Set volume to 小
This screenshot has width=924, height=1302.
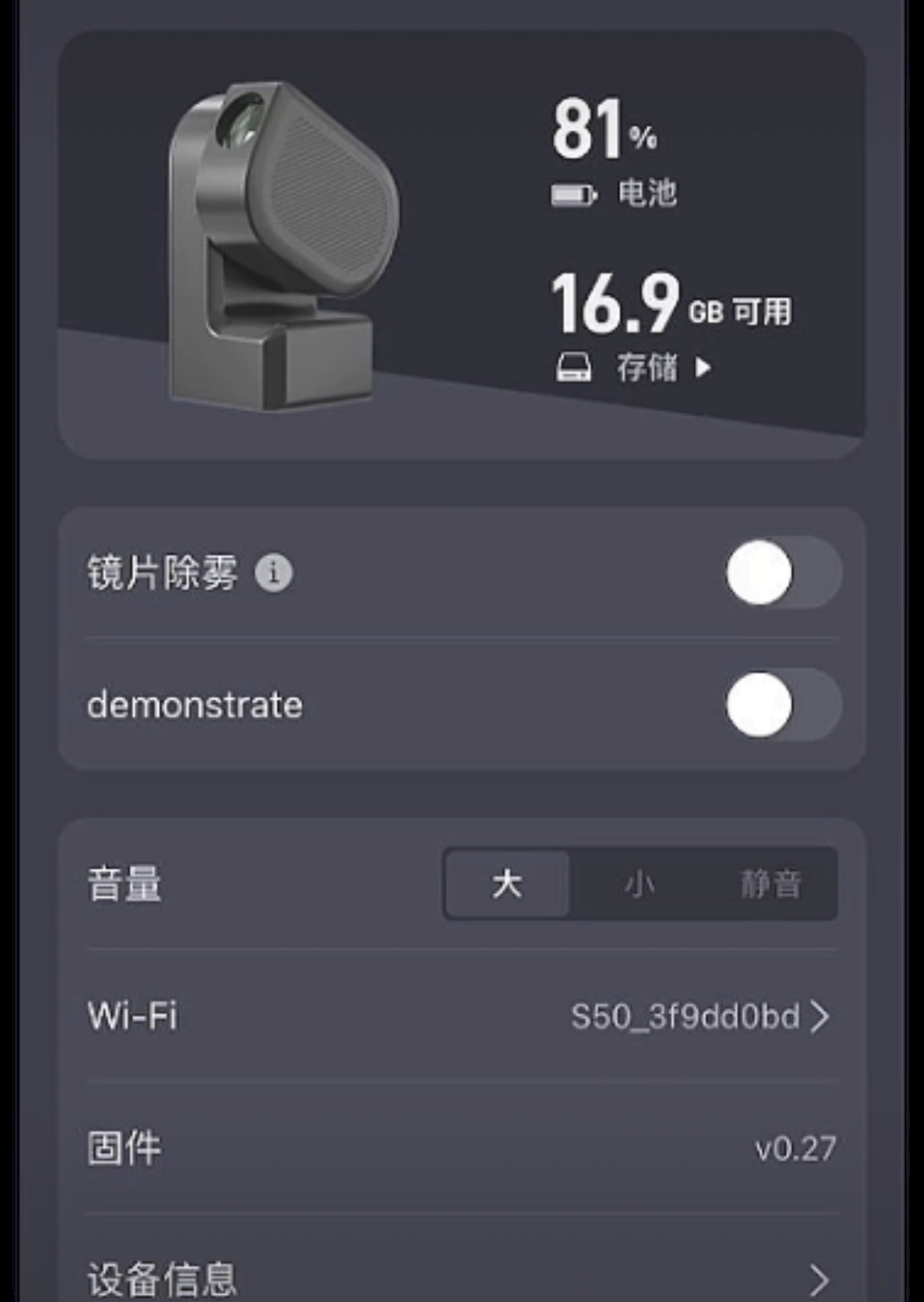click(x=639, y=883)
